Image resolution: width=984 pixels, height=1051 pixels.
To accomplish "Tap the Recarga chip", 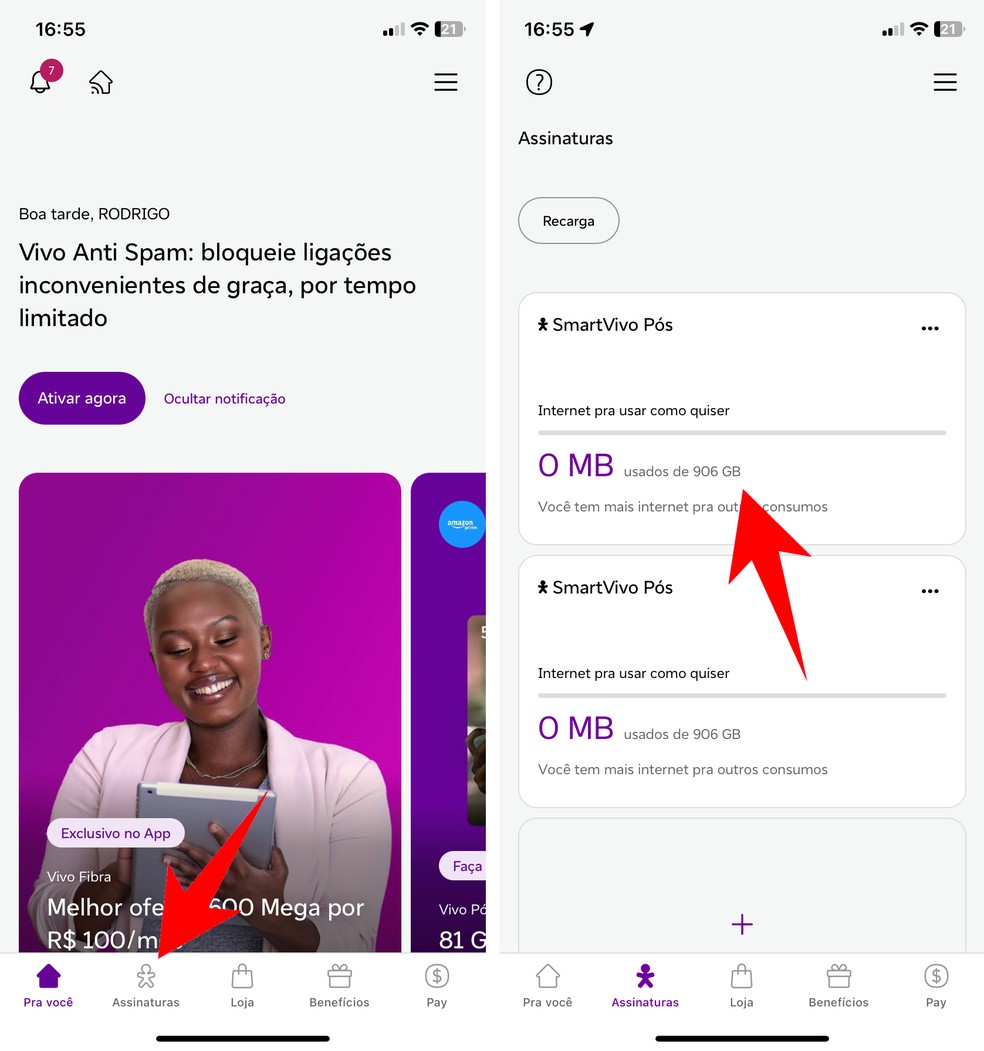I will point(568,221).
